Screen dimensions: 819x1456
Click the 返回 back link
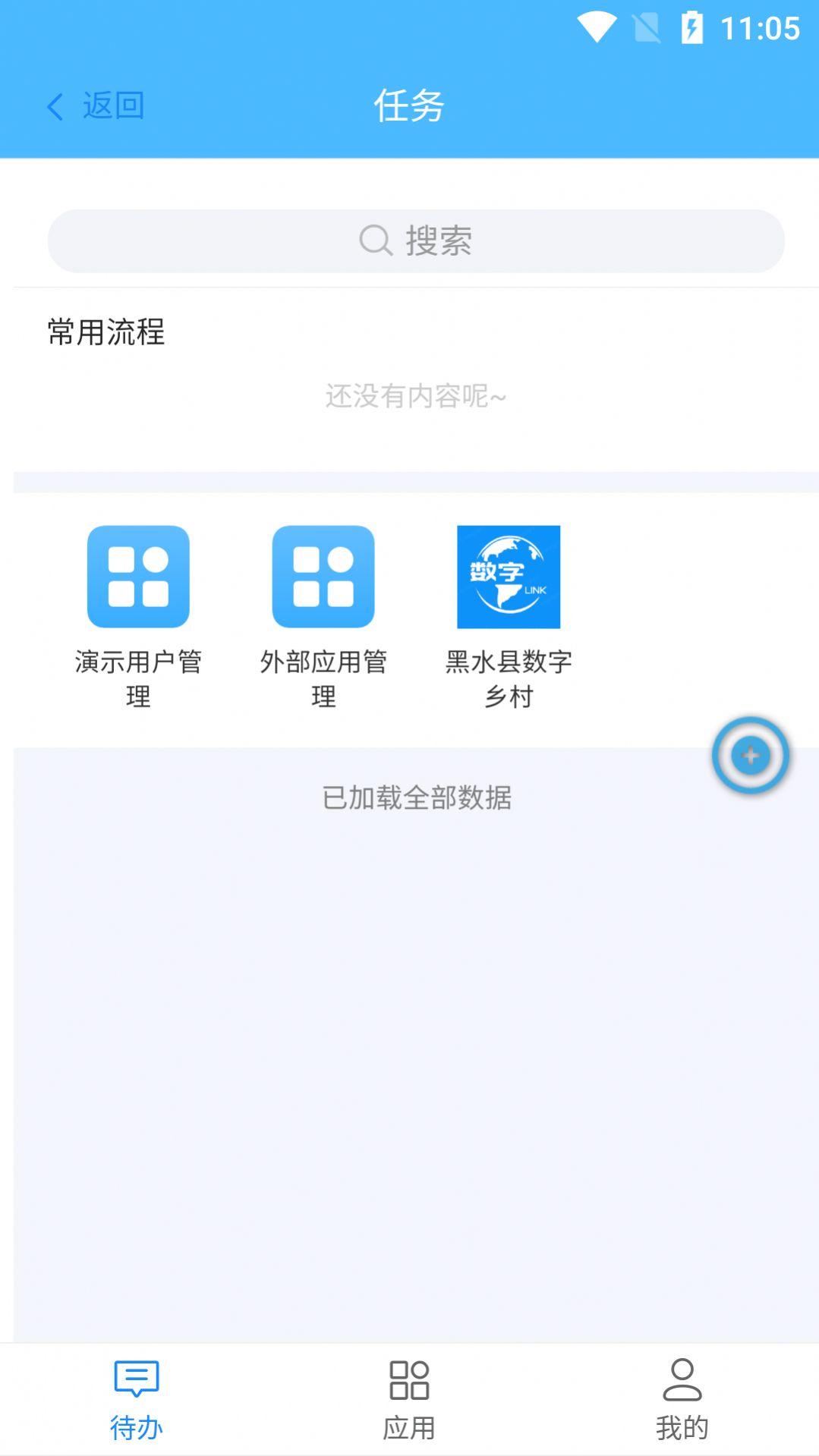click(x=114, y=105)
